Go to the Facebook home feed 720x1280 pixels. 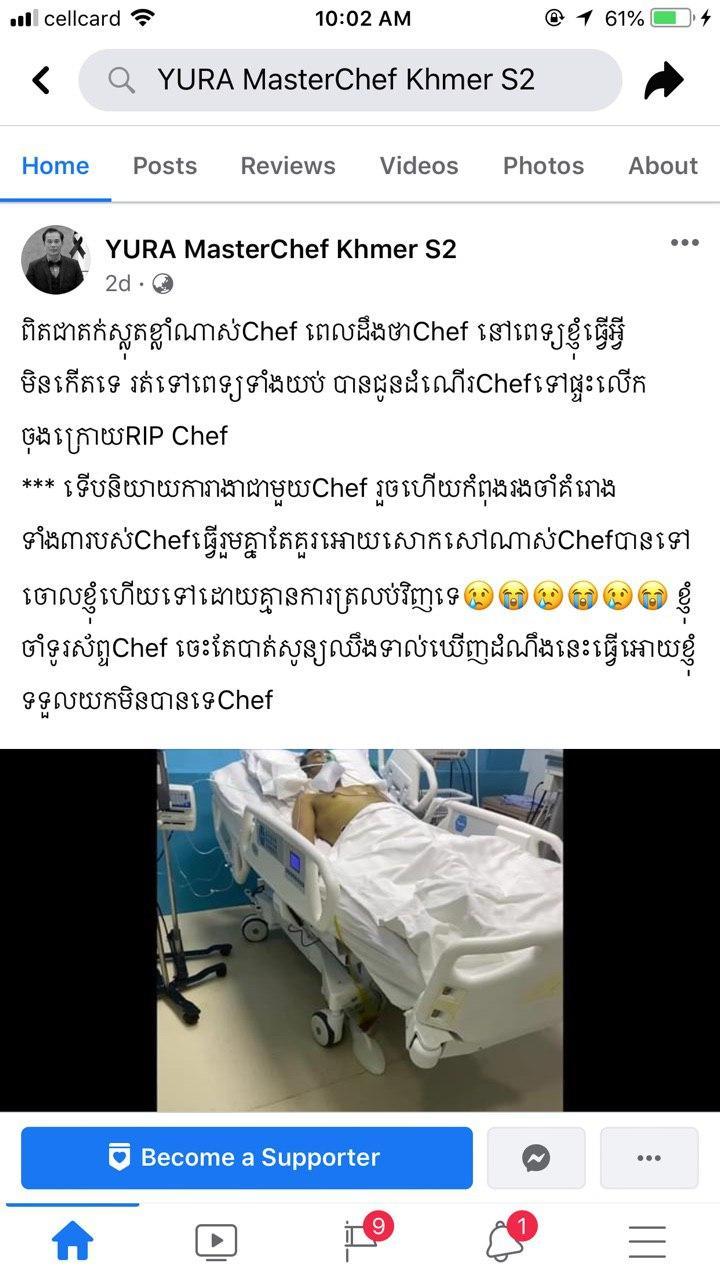[x=72, y=1241]
